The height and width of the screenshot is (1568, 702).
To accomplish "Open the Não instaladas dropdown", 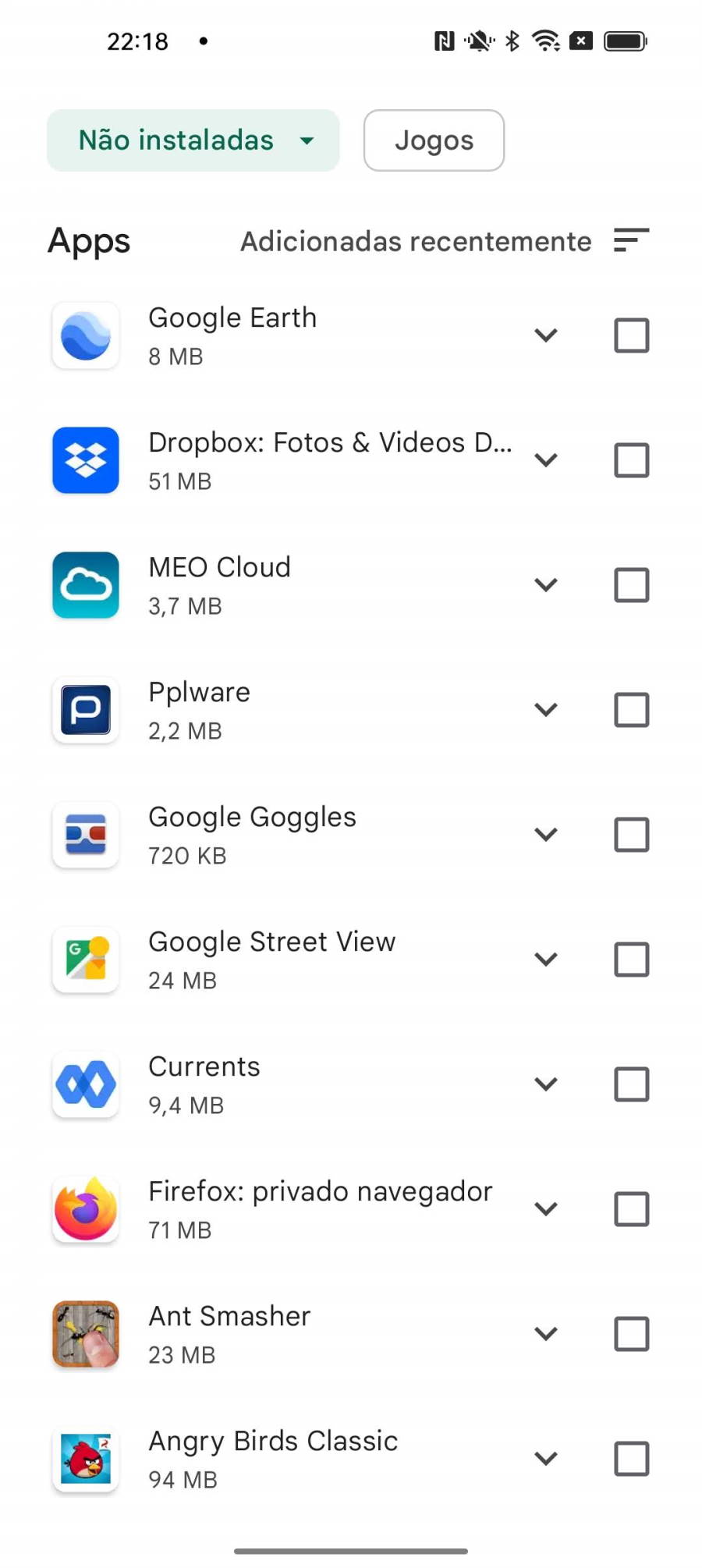I will click(193, 140).
